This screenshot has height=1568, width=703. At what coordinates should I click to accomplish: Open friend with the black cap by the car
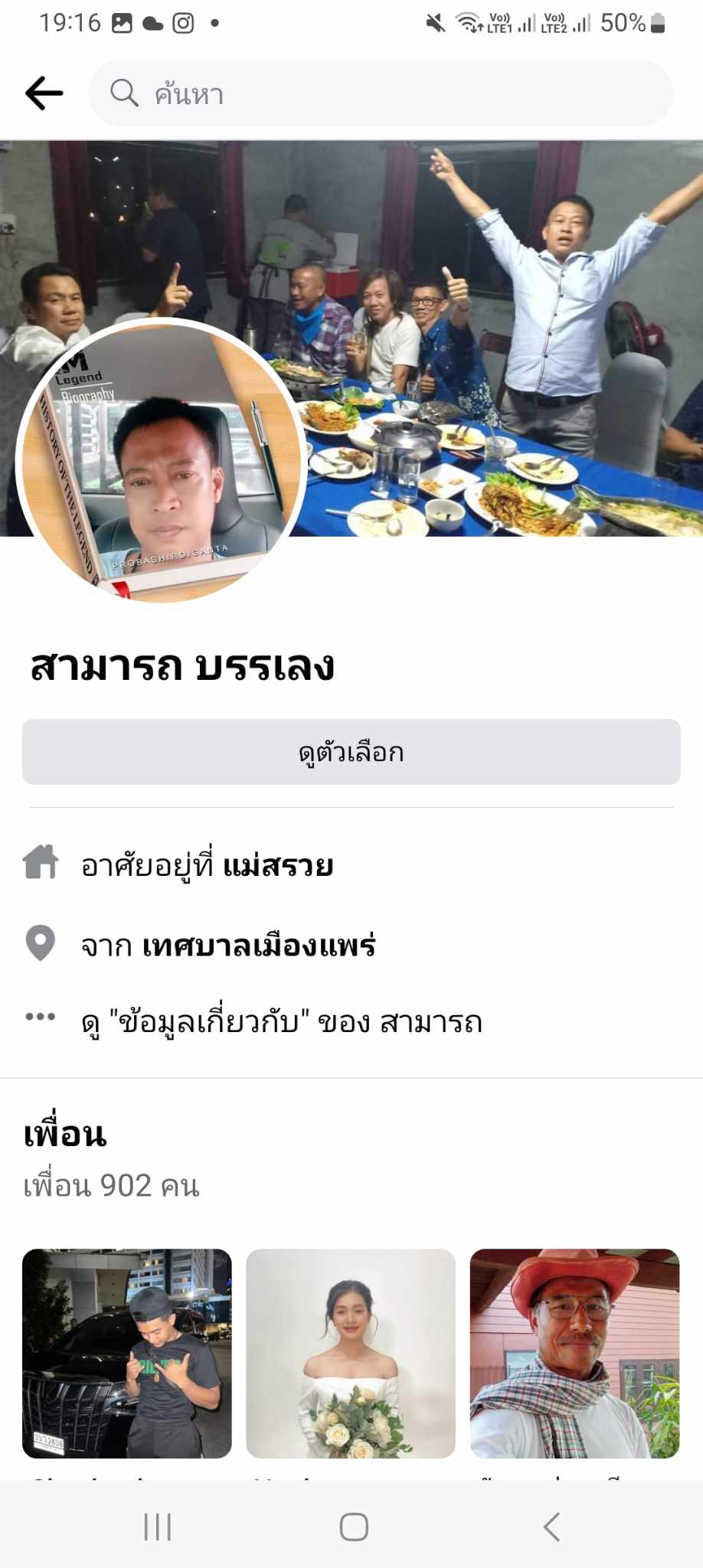click(127, 1353)
